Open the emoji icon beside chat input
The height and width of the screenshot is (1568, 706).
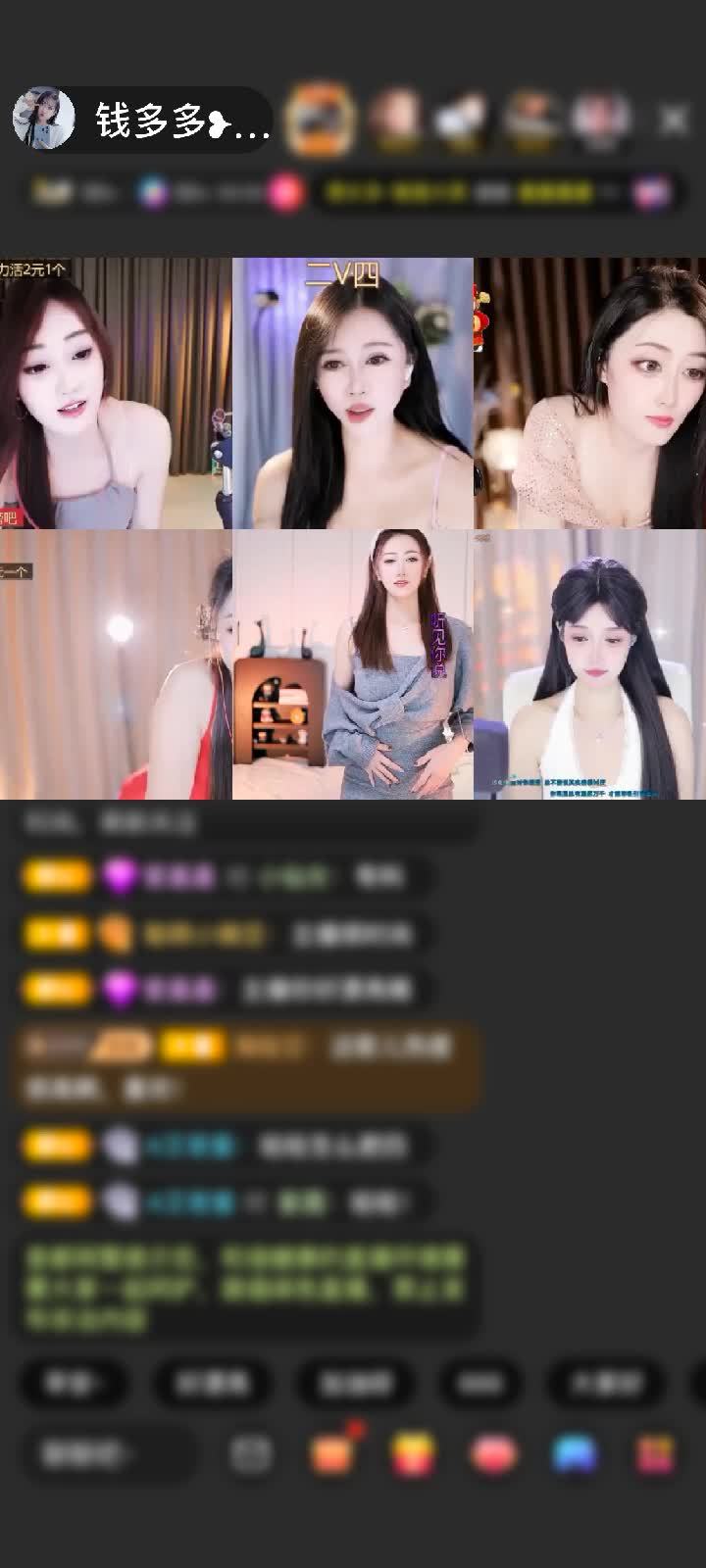tap(251, 1454)
